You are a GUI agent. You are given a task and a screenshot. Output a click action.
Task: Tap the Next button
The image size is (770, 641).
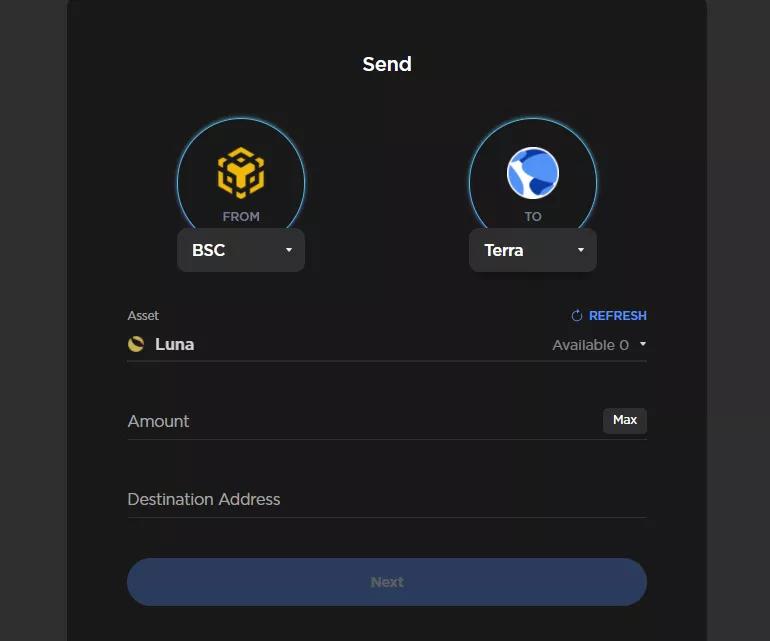[x=386, y=582]
